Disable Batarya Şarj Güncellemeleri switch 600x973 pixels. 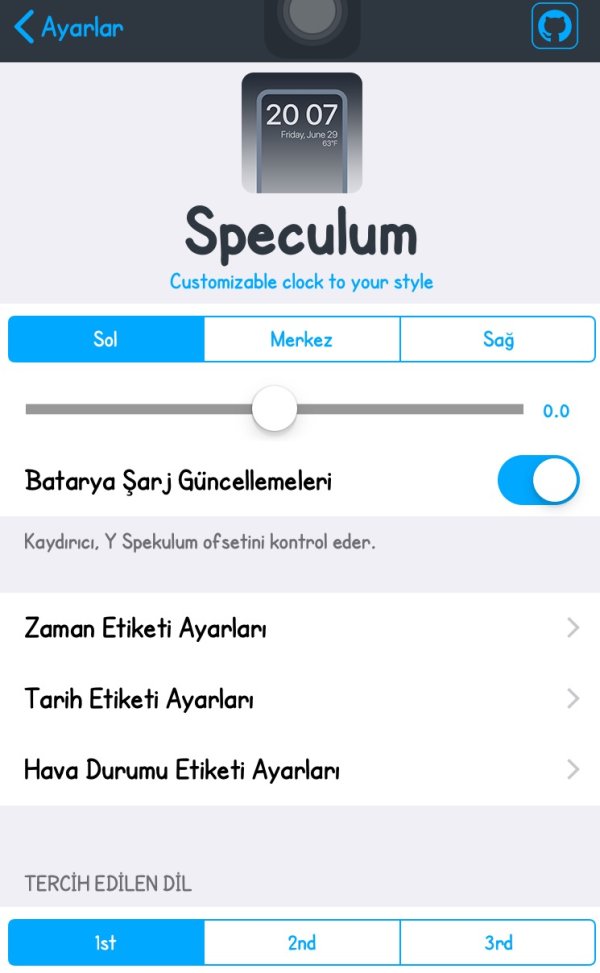(538, 480)
